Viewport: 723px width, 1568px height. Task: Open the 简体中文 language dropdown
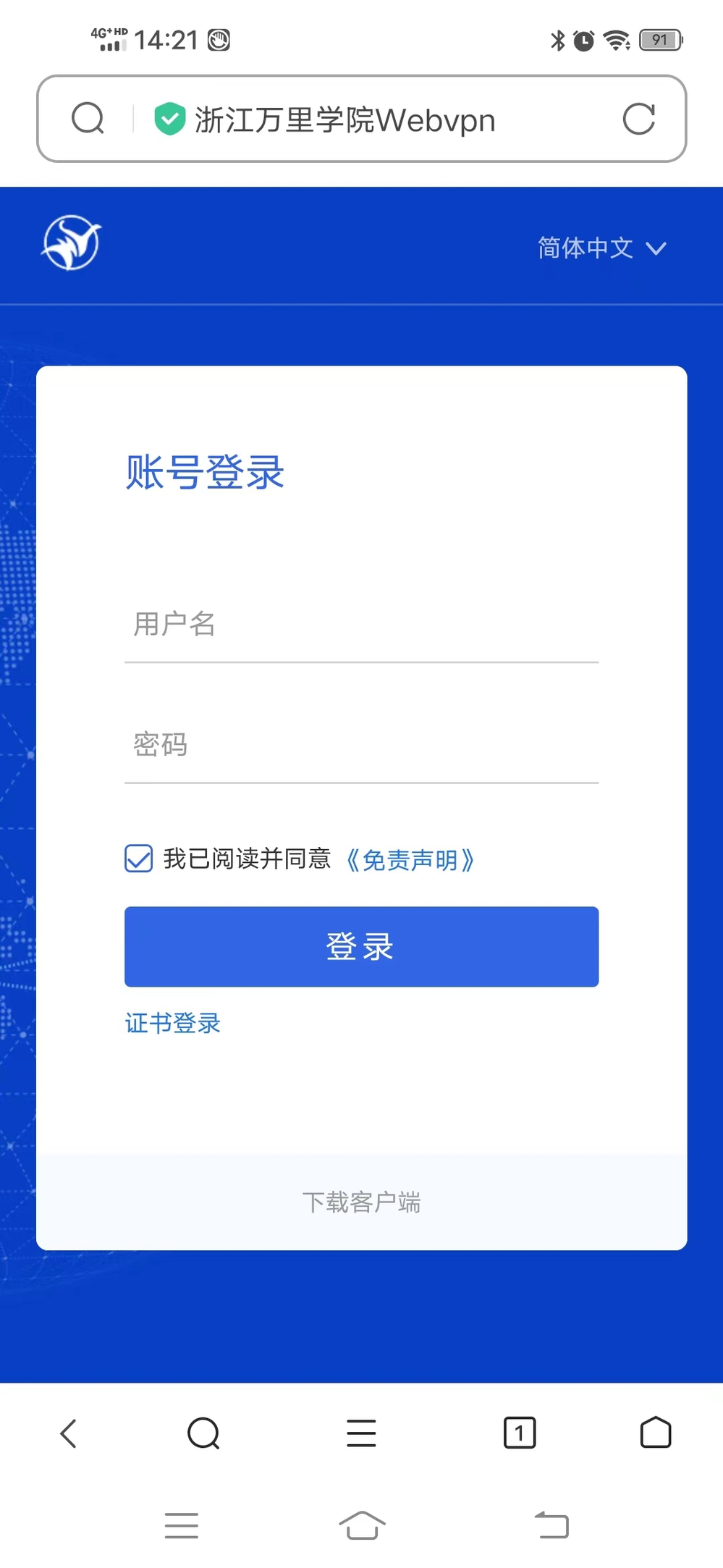(x=601, y=248)
